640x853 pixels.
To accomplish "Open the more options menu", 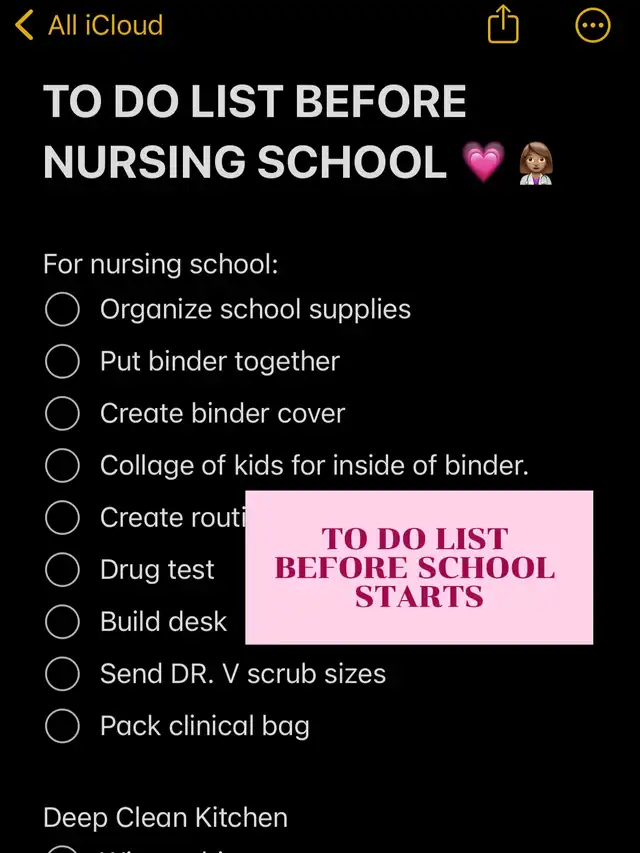I will click(593, 26).
